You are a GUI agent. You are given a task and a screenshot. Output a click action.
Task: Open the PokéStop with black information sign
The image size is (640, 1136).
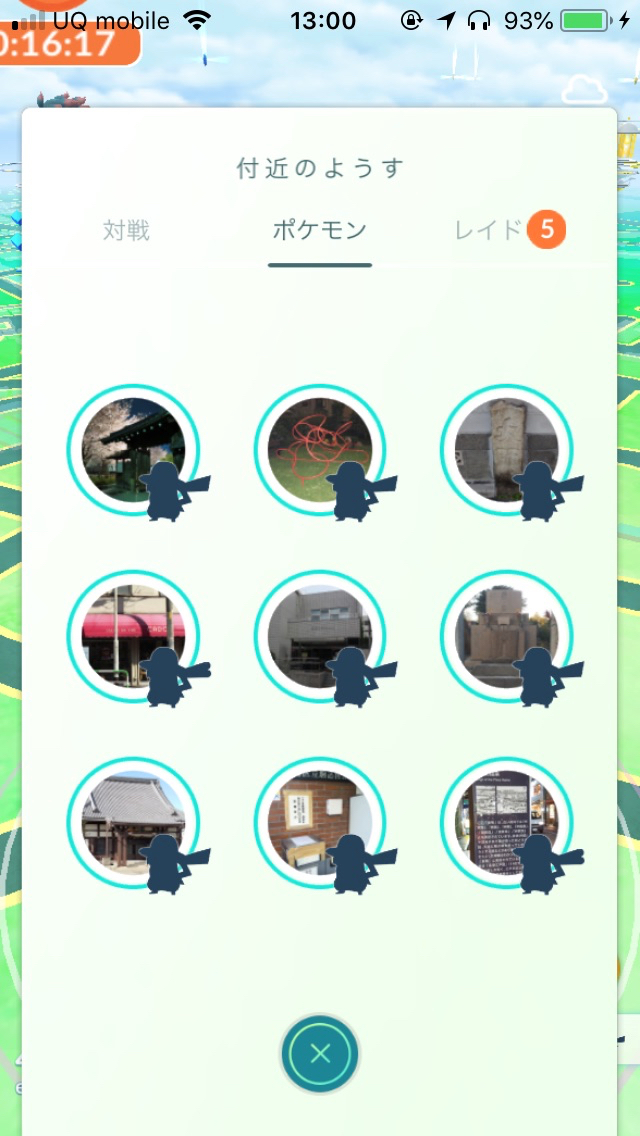pos(506,822)
